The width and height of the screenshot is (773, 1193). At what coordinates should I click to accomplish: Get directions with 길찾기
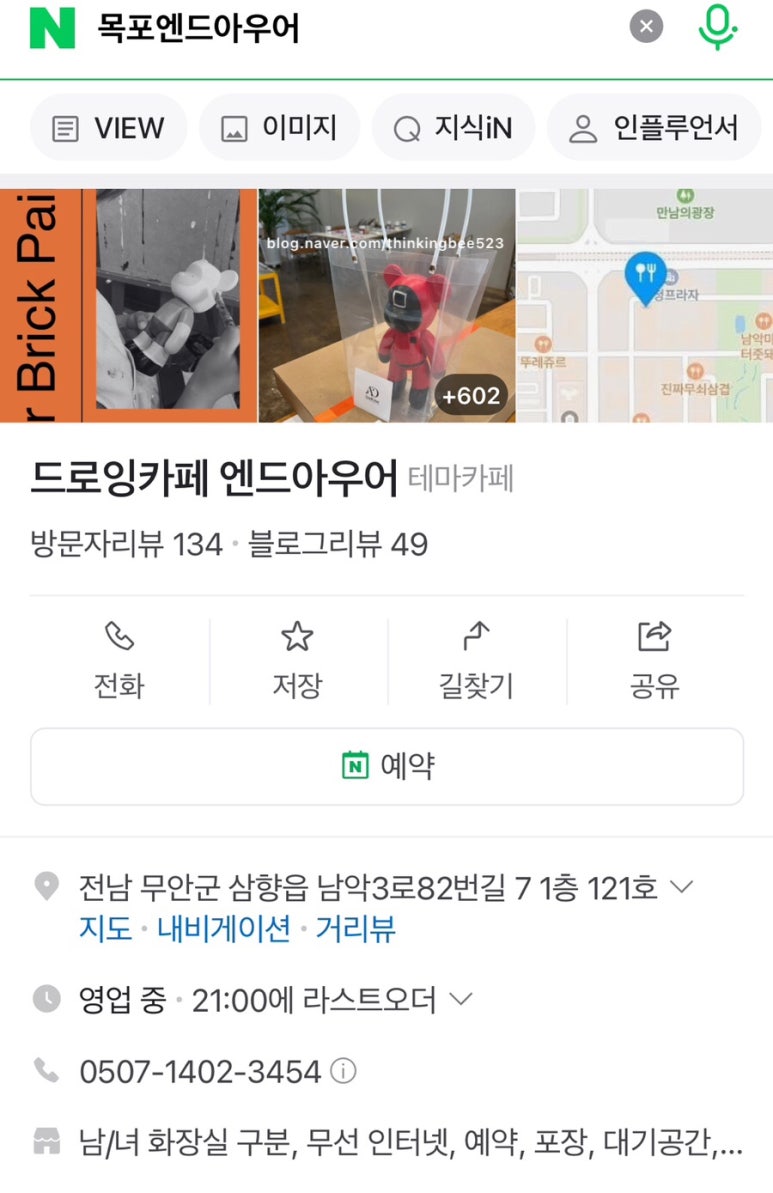click(476, 660)
